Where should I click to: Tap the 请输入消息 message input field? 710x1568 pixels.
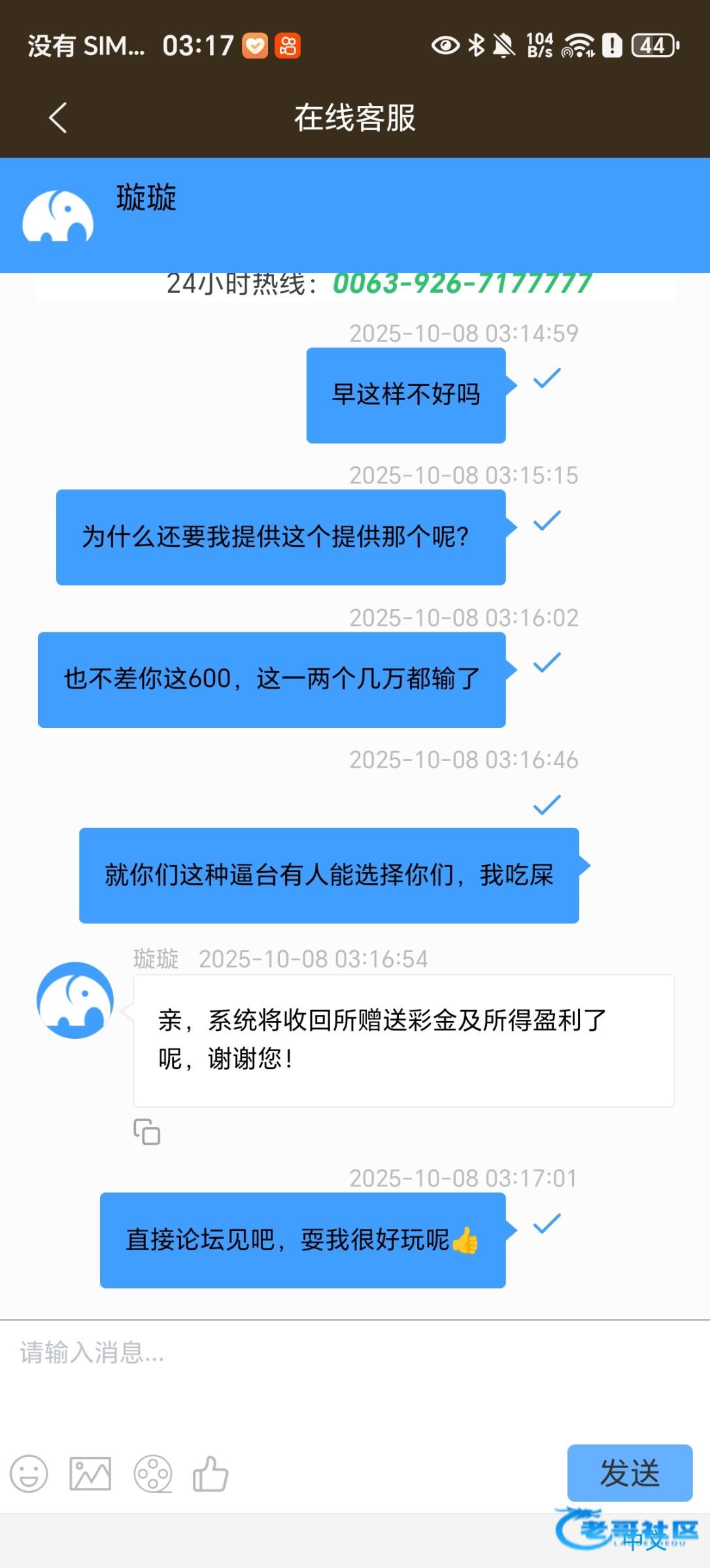[355, 1379]
